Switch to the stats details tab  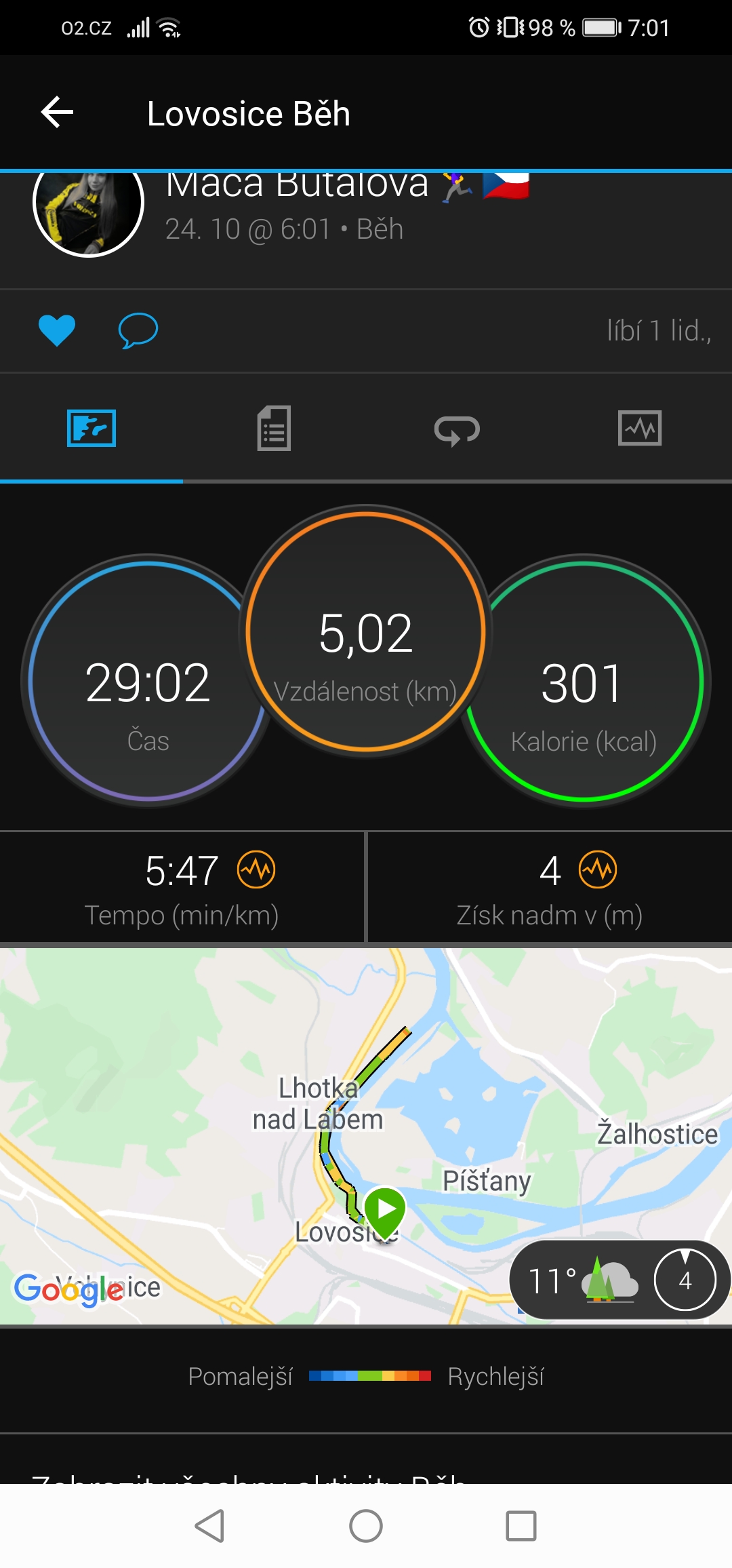(x=274, y=428)
